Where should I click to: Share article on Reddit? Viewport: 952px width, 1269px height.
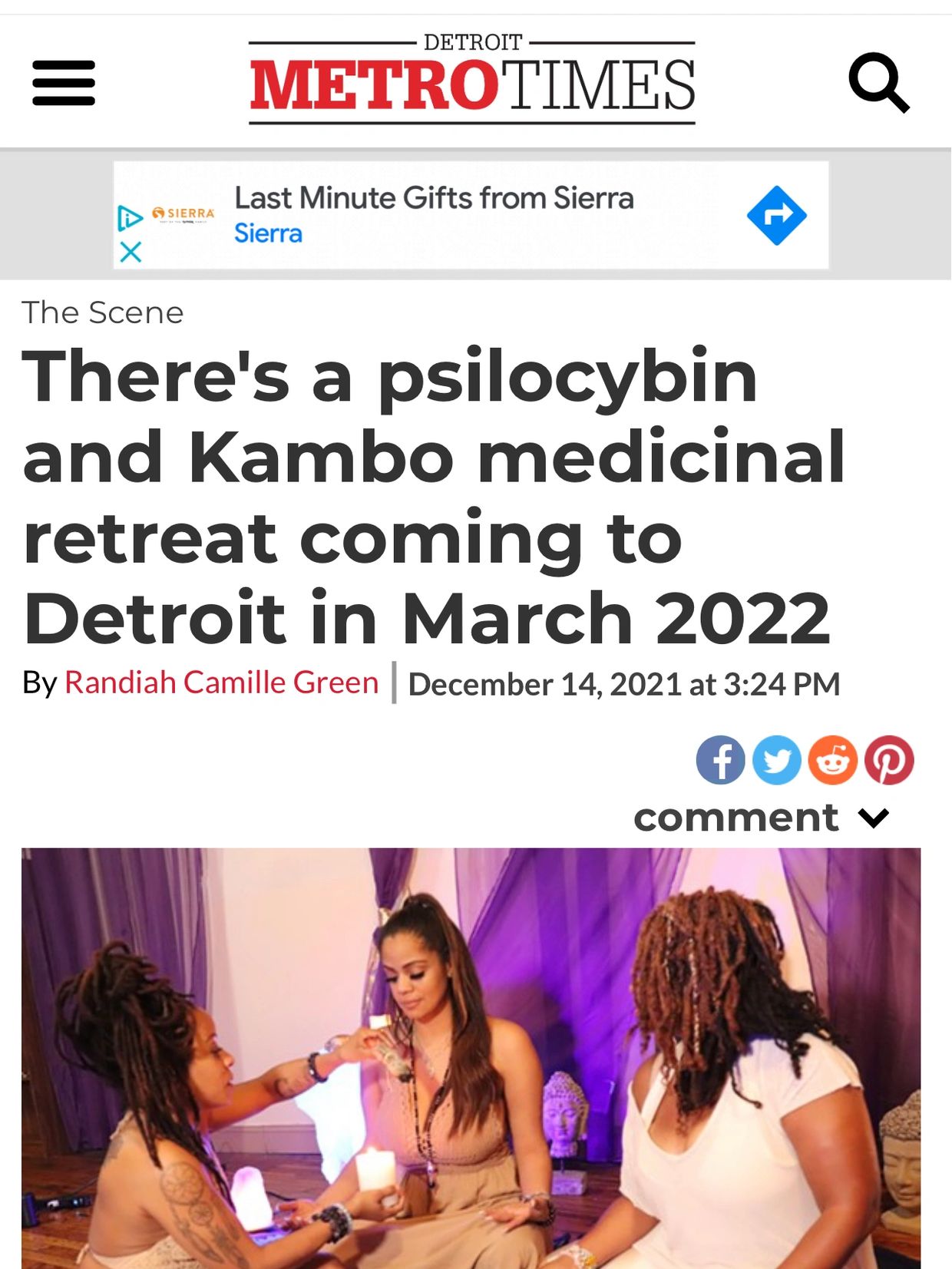point(833,760)
